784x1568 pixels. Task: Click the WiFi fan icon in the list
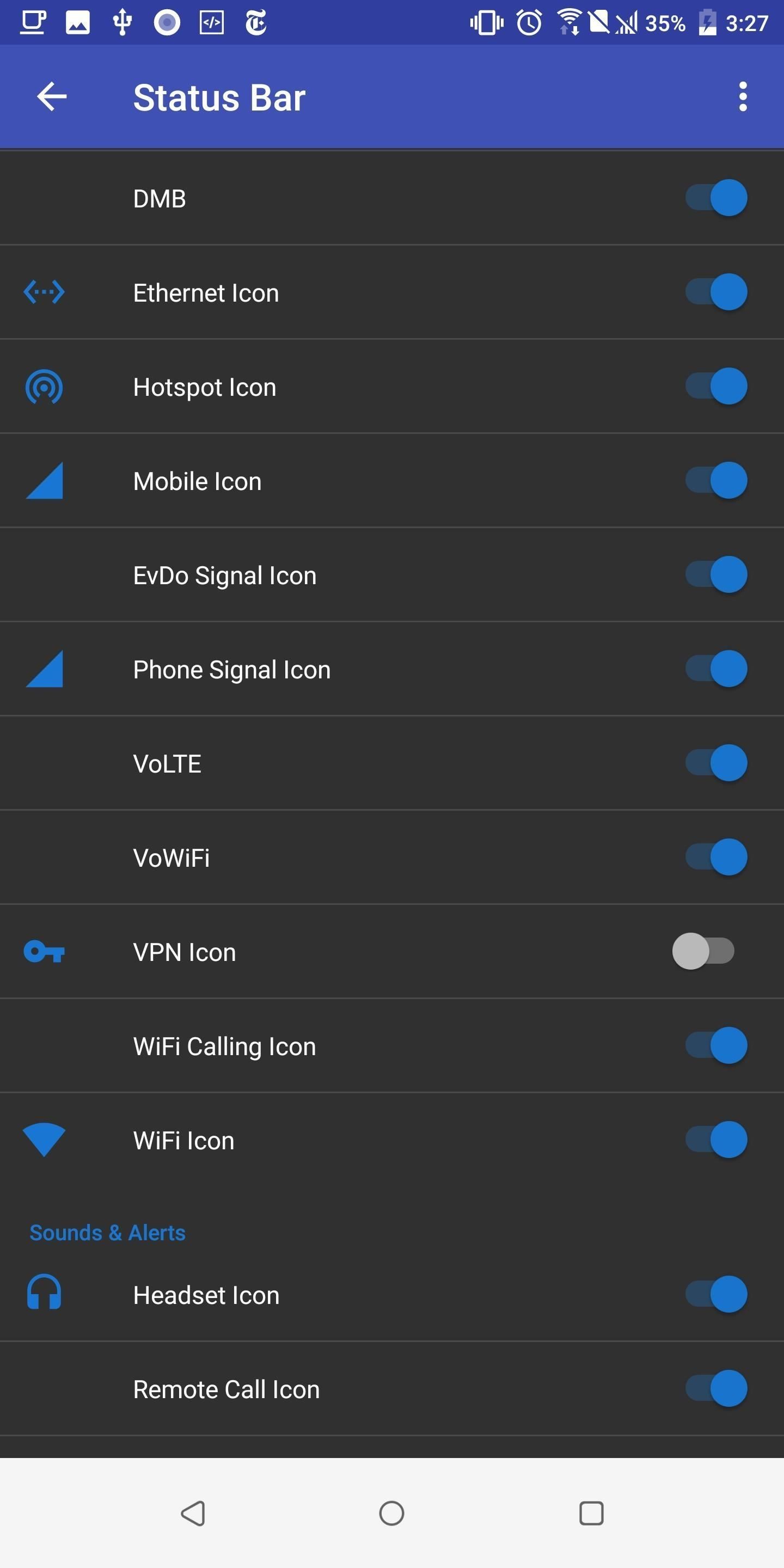pyautogui.click(x=43, y=1140)
